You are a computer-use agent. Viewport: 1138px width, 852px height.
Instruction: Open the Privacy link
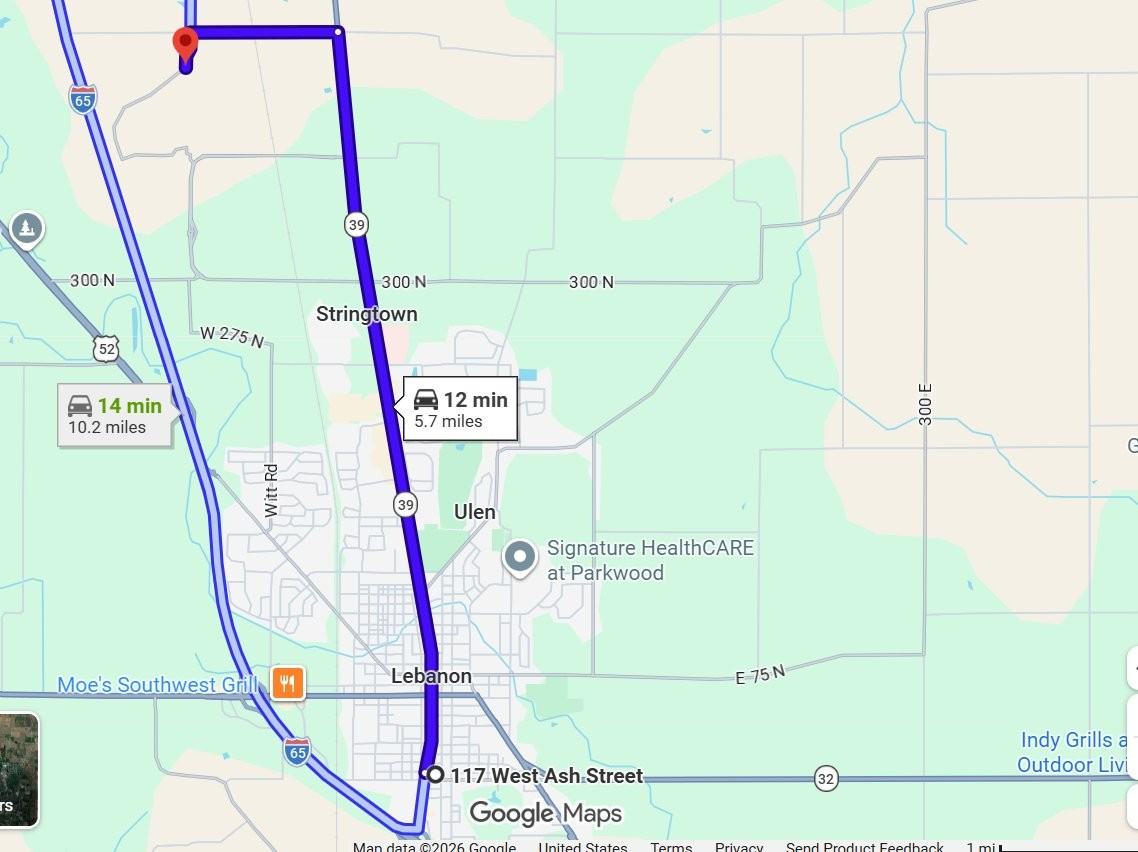tap(739, 847)
